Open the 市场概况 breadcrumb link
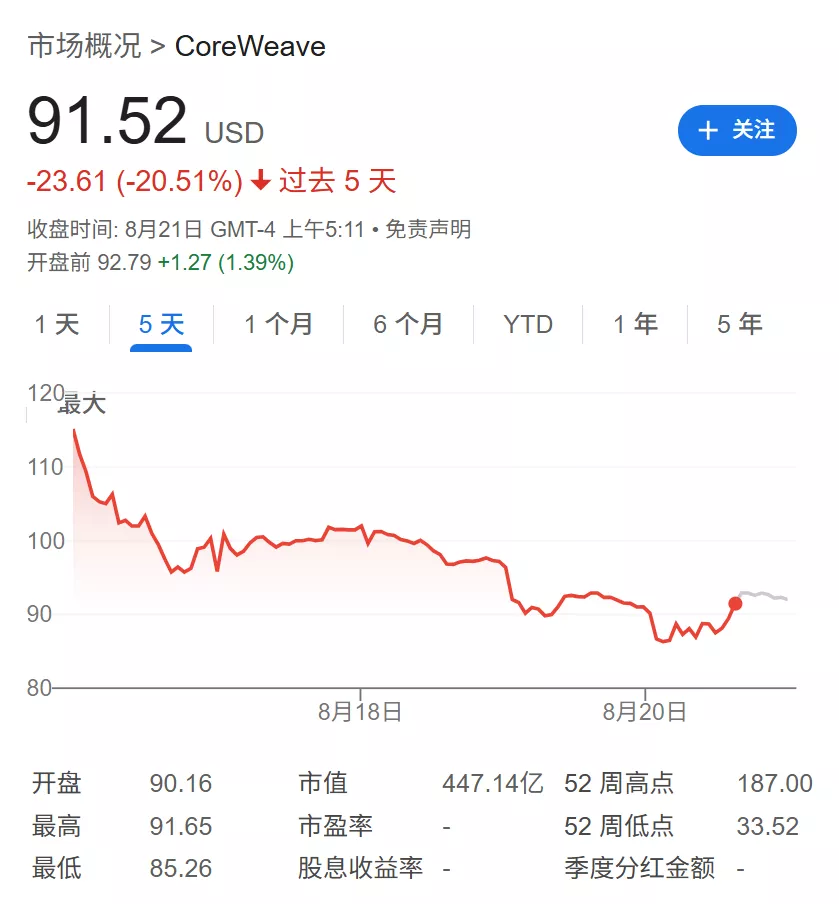Screen dimensions: 839x904 click(x=84, y=46)
